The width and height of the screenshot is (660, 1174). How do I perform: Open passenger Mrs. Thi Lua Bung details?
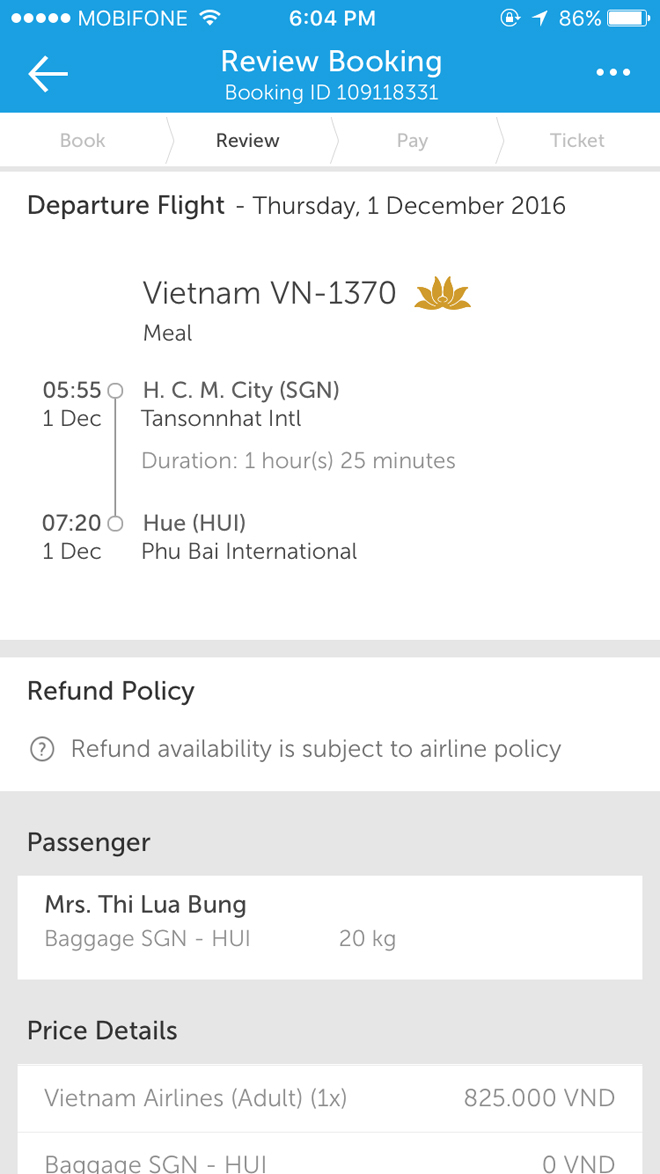click(x=330, y=927)
